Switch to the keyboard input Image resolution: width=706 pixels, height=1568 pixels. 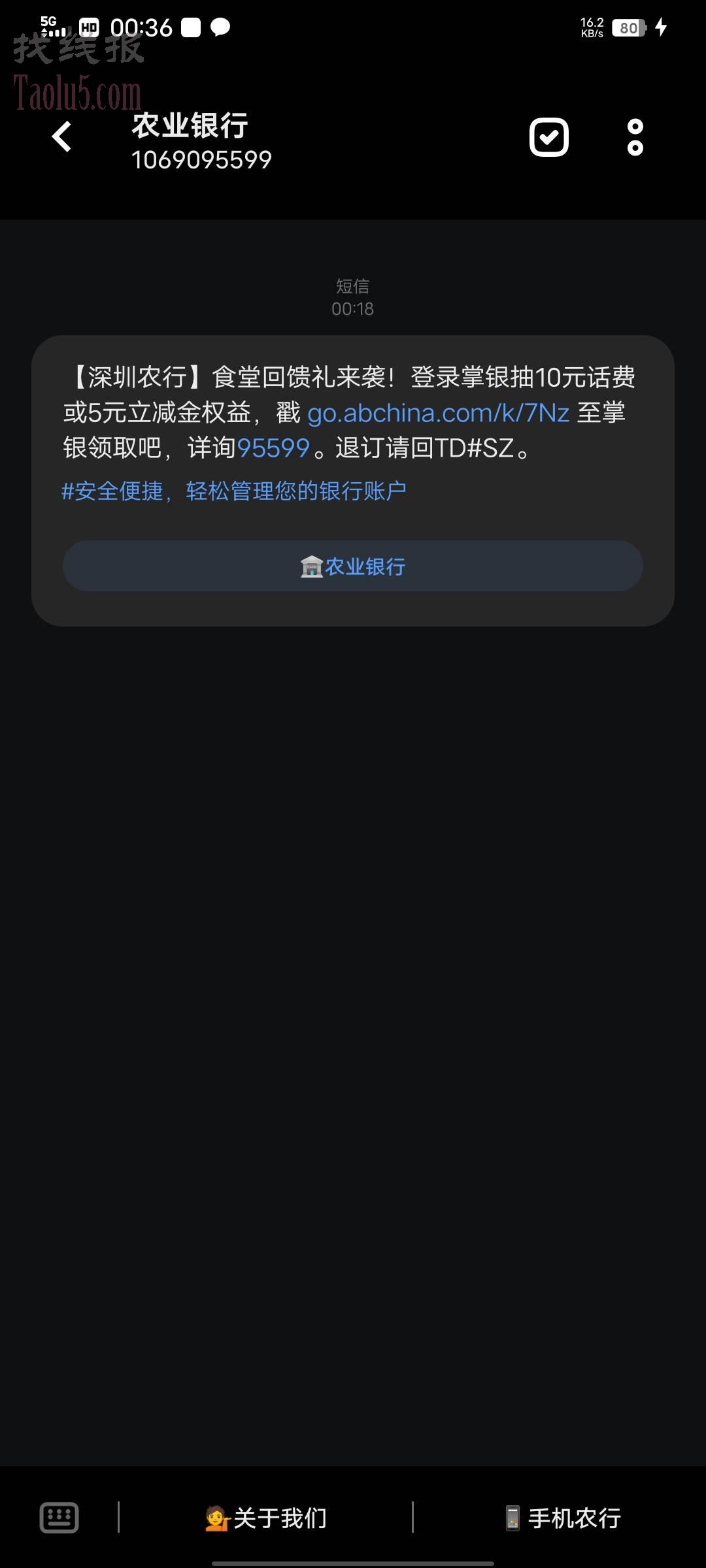pos(59,1517)
